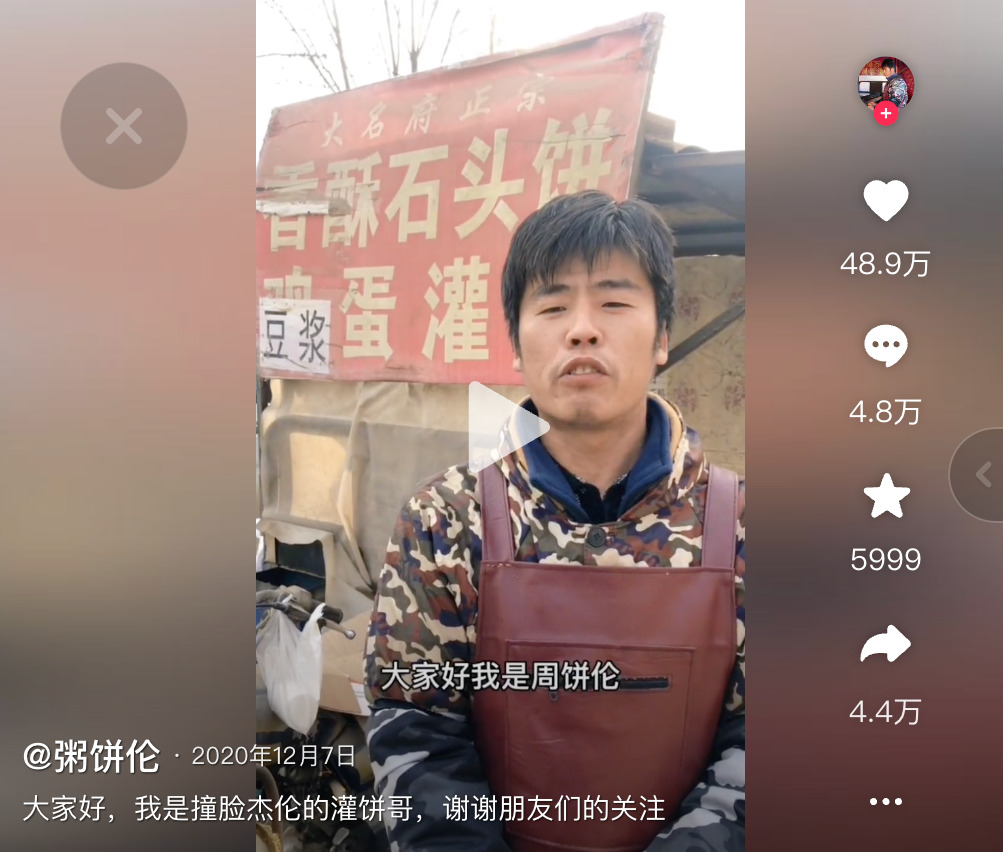Viewport: 1003px width, 852px height.
Task: Open the creator's profile avatar
Action: pos(885,83)
